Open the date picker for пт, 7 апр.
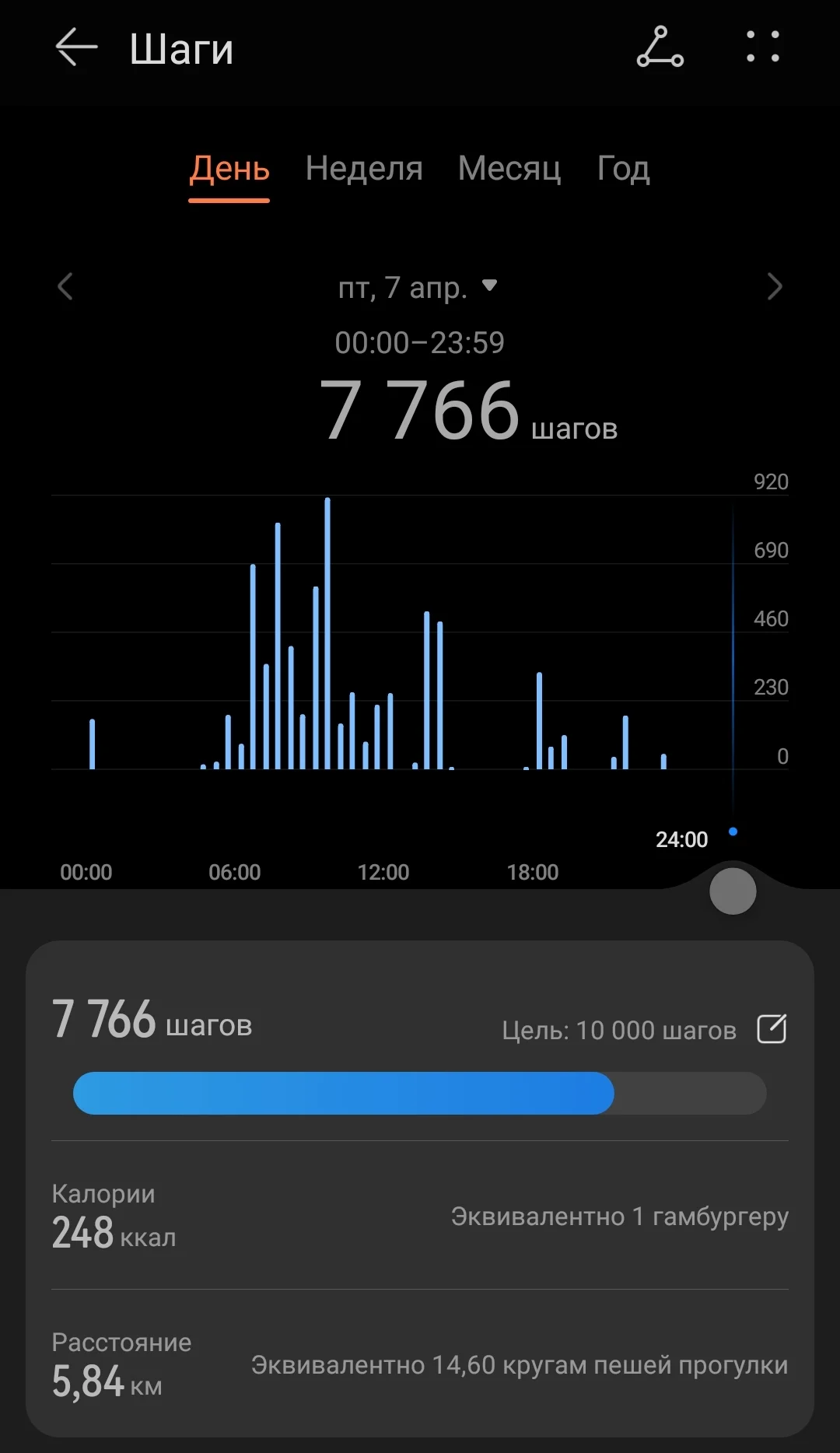The height and width of the screenshot is (1453, 840). 418,287
